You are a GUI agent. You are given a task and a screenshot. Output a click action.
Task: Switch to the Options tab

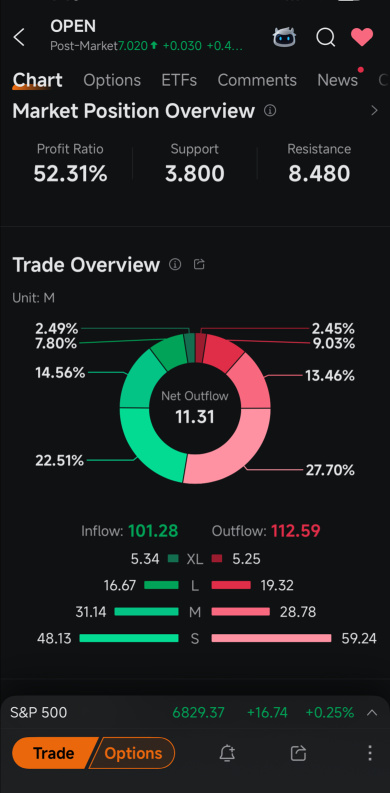point(112,80)
